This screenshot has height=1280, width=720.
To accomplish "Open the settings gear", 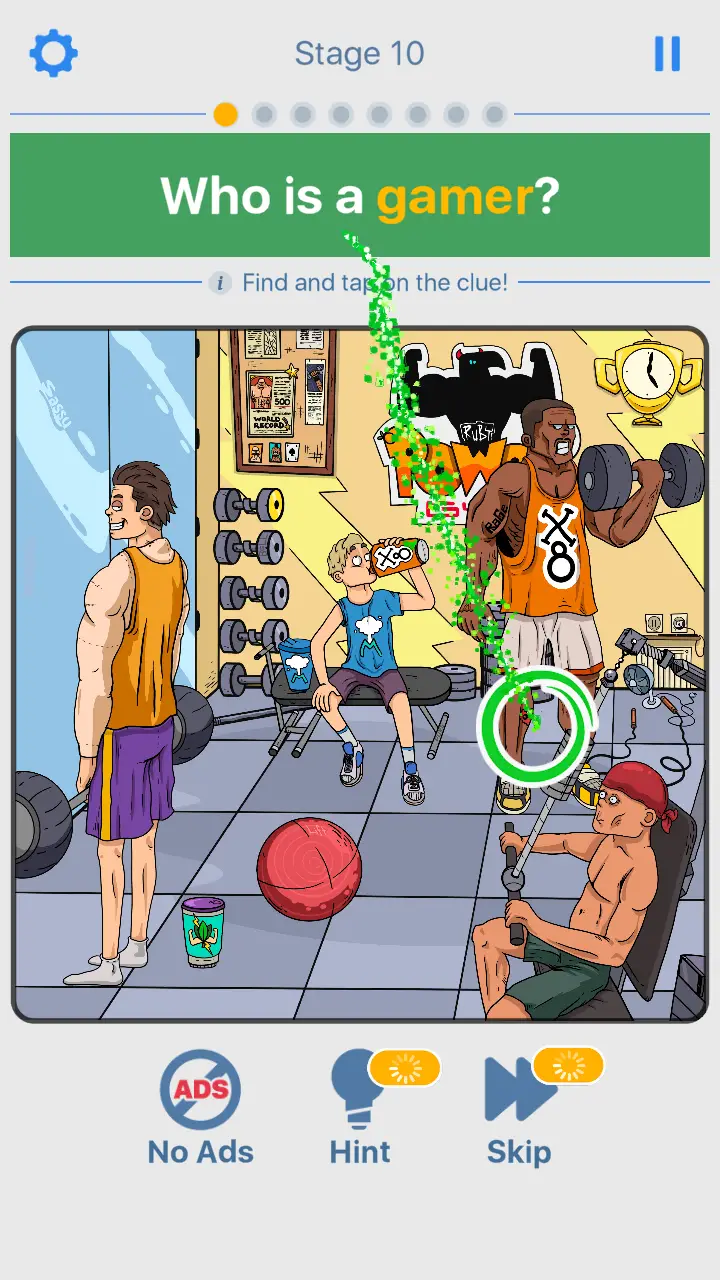I will [53, 53].
